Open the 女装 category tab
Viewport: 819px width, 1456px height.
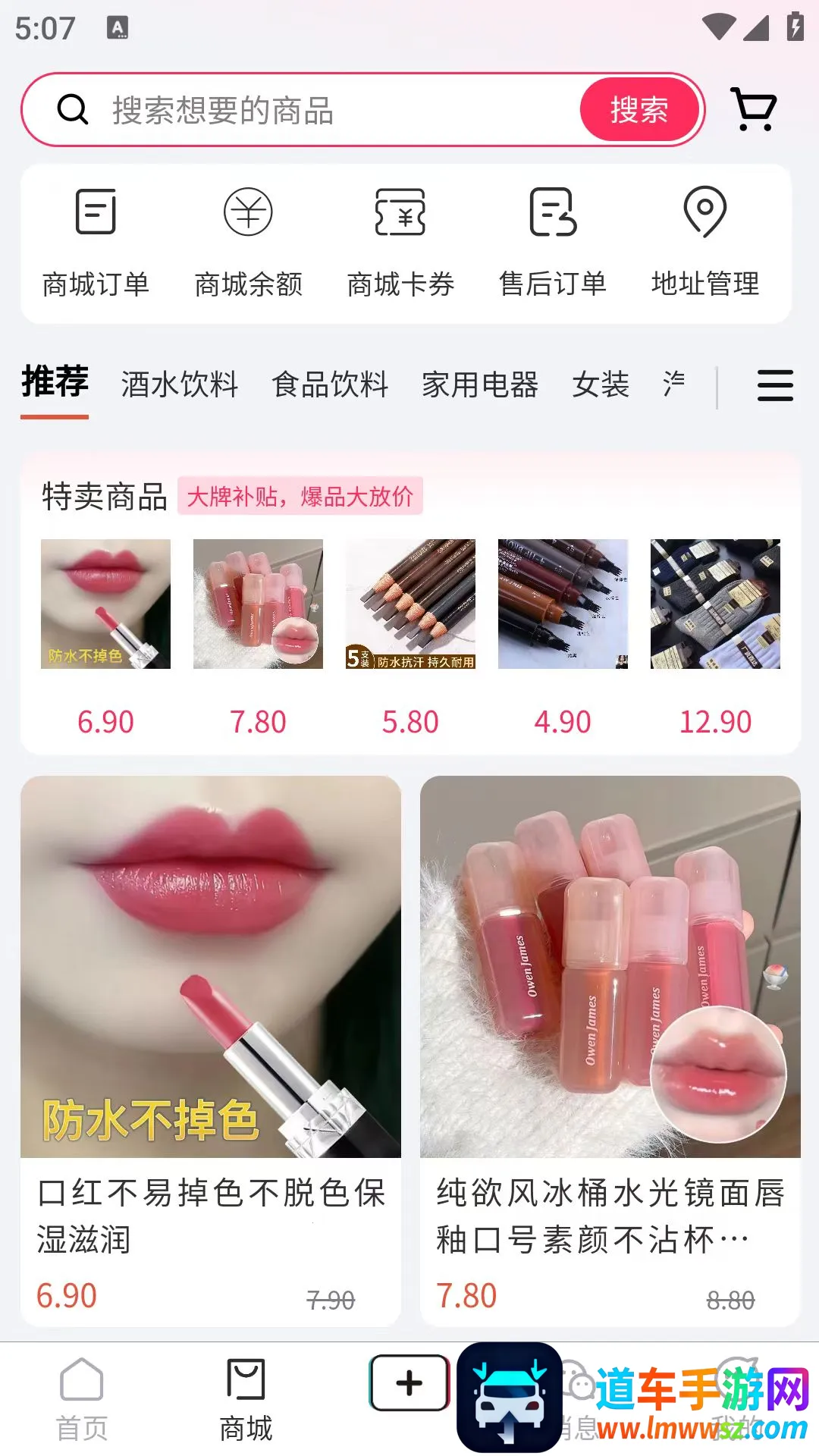coord(601,384)
